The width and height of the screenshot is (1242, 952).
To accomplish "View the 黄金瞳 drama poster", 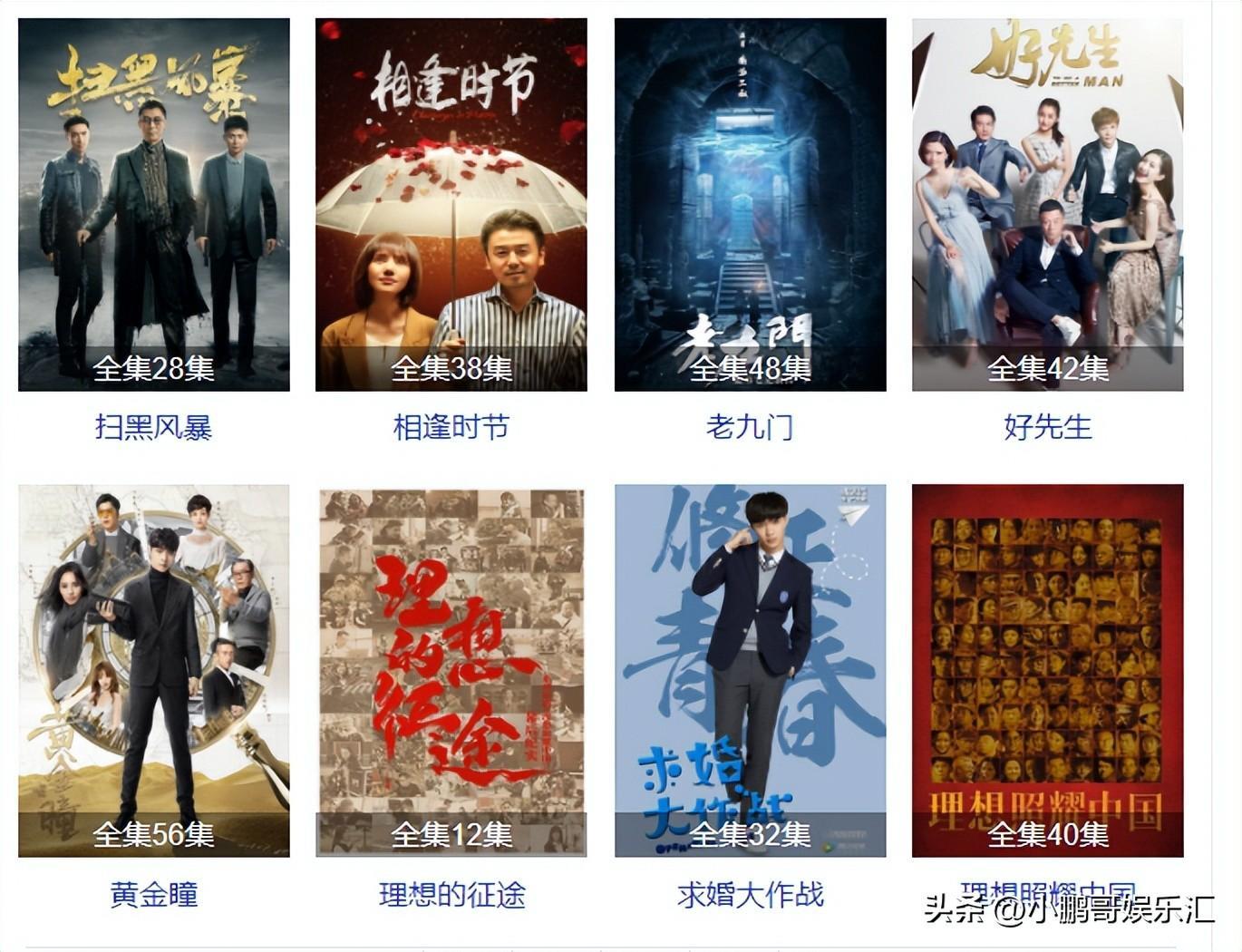I will pyautogui.click(x=154, y=671).
